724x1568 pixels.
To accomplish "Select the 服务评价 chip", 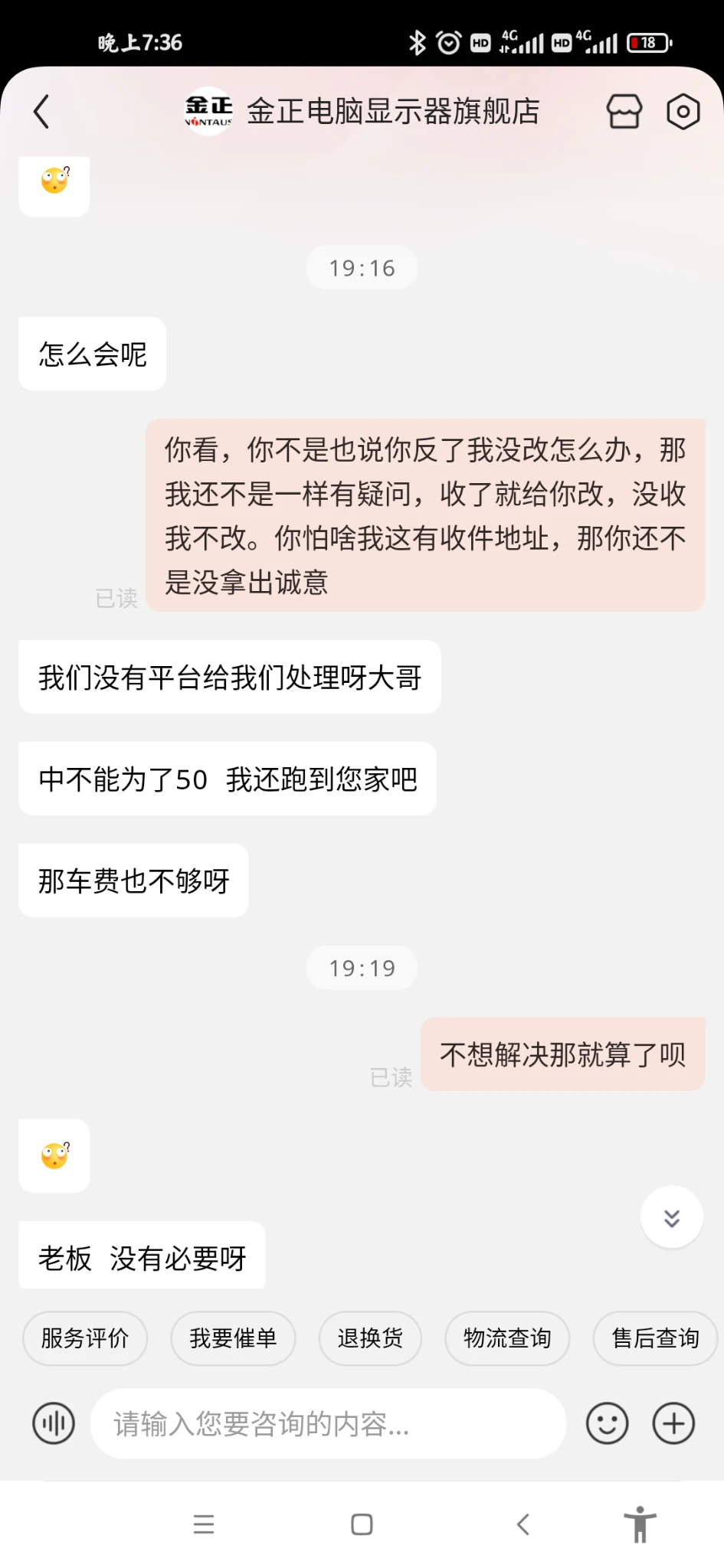I will 85,1338.
